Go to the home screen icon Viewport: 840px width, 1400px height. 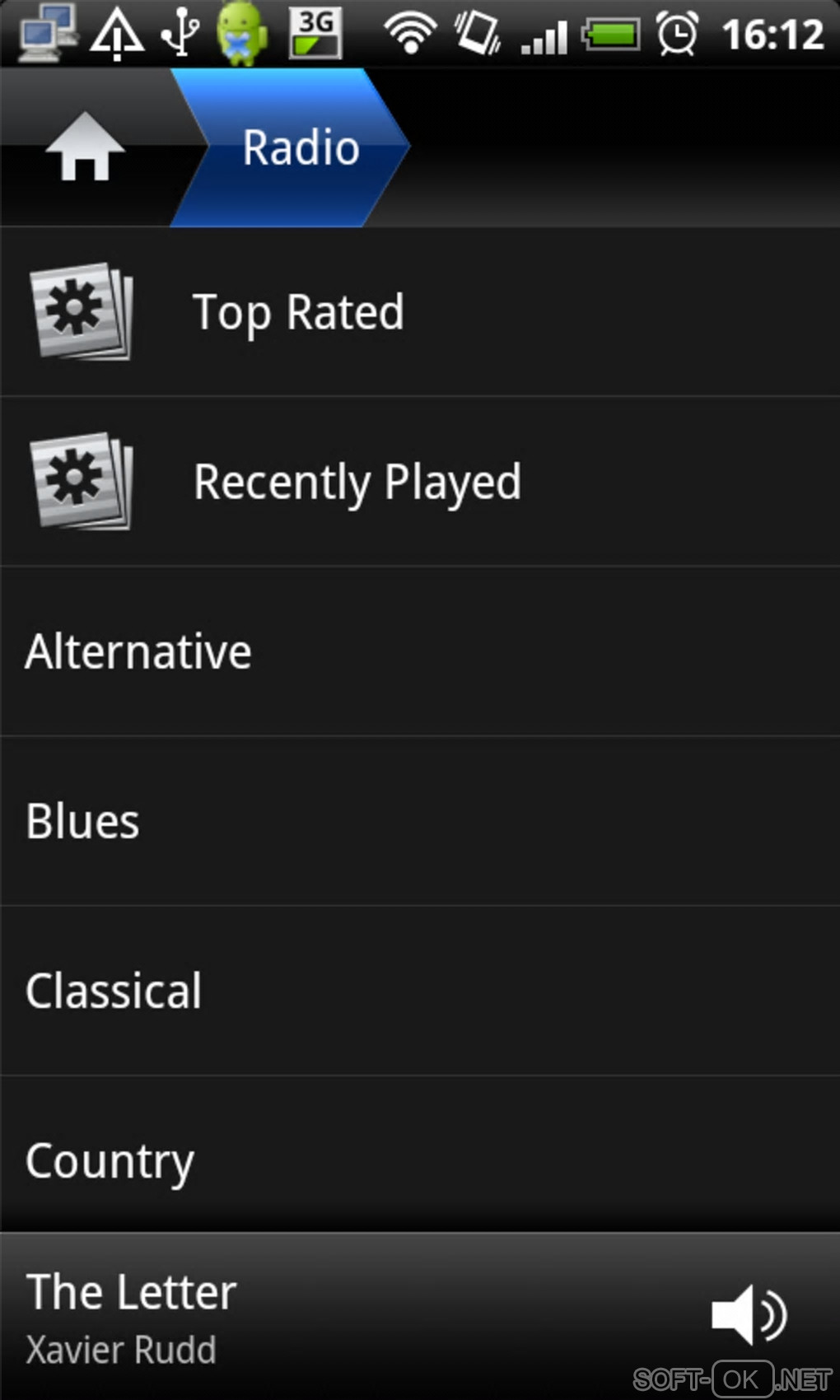tap(85, 147)
